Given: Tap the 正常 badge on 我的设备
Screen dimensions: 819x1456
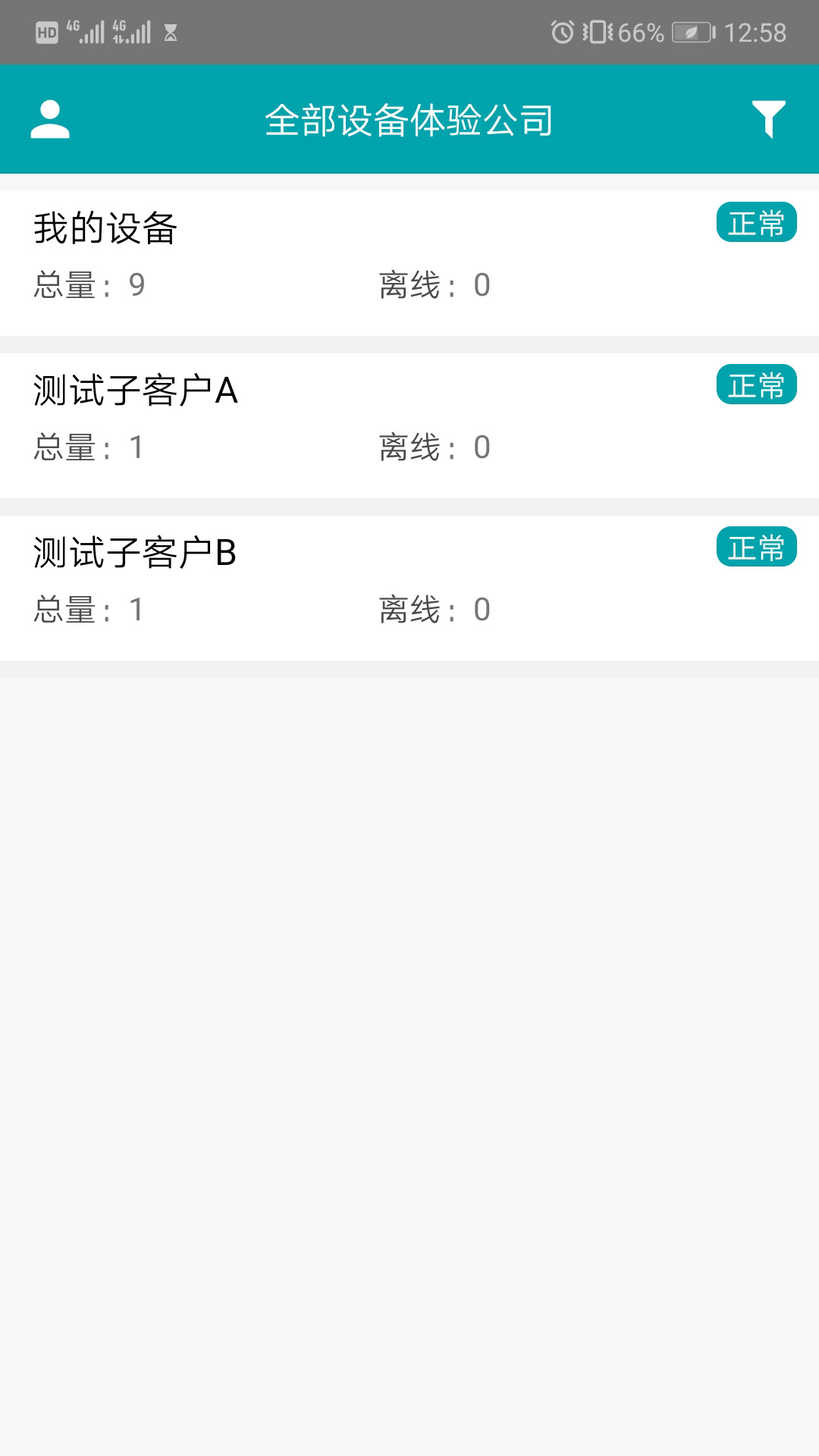Looking at the screenshot, I should (x=756, y=222).
